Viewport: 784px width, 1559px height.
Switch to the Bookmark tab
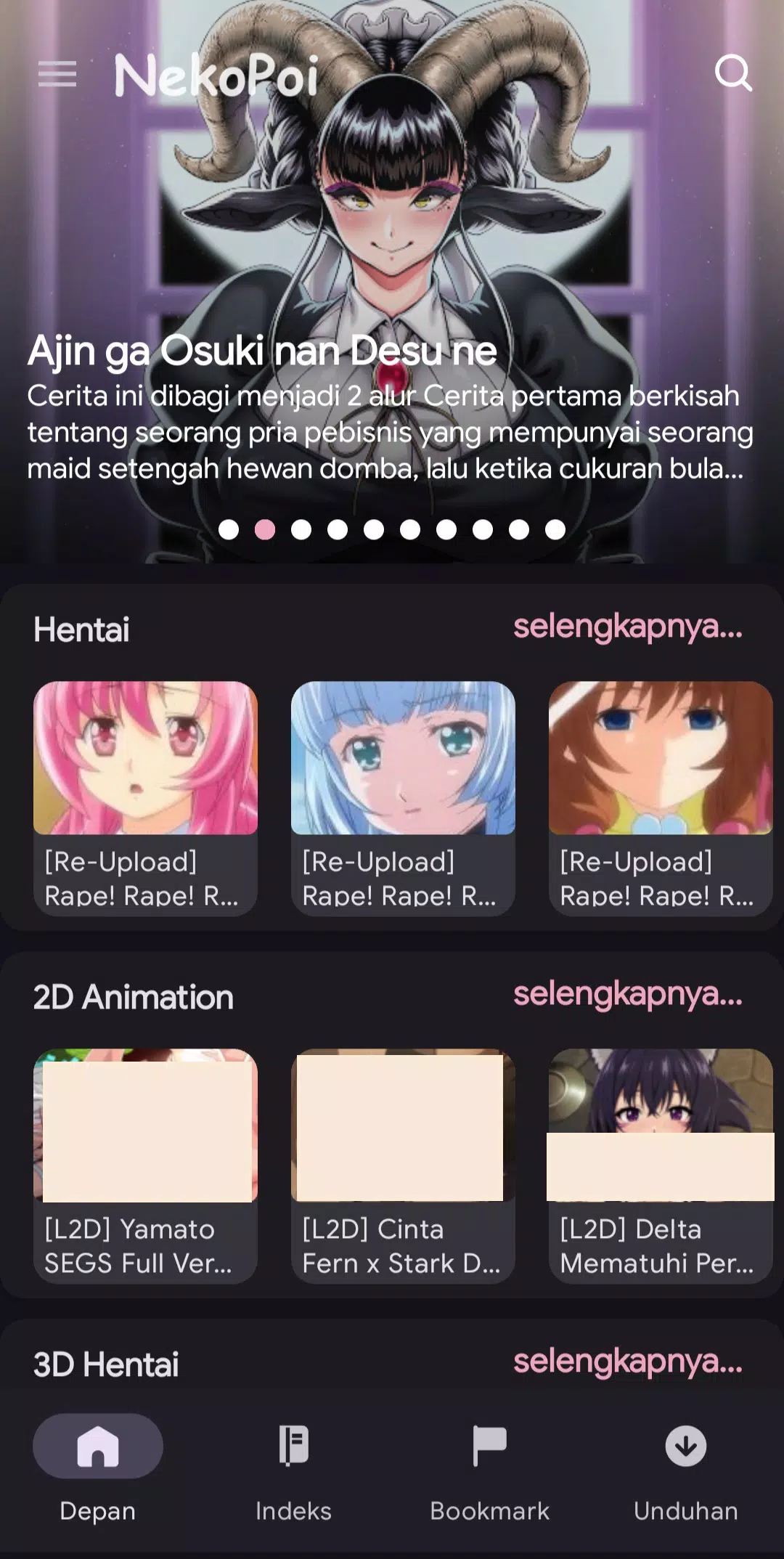point(489,1468)
